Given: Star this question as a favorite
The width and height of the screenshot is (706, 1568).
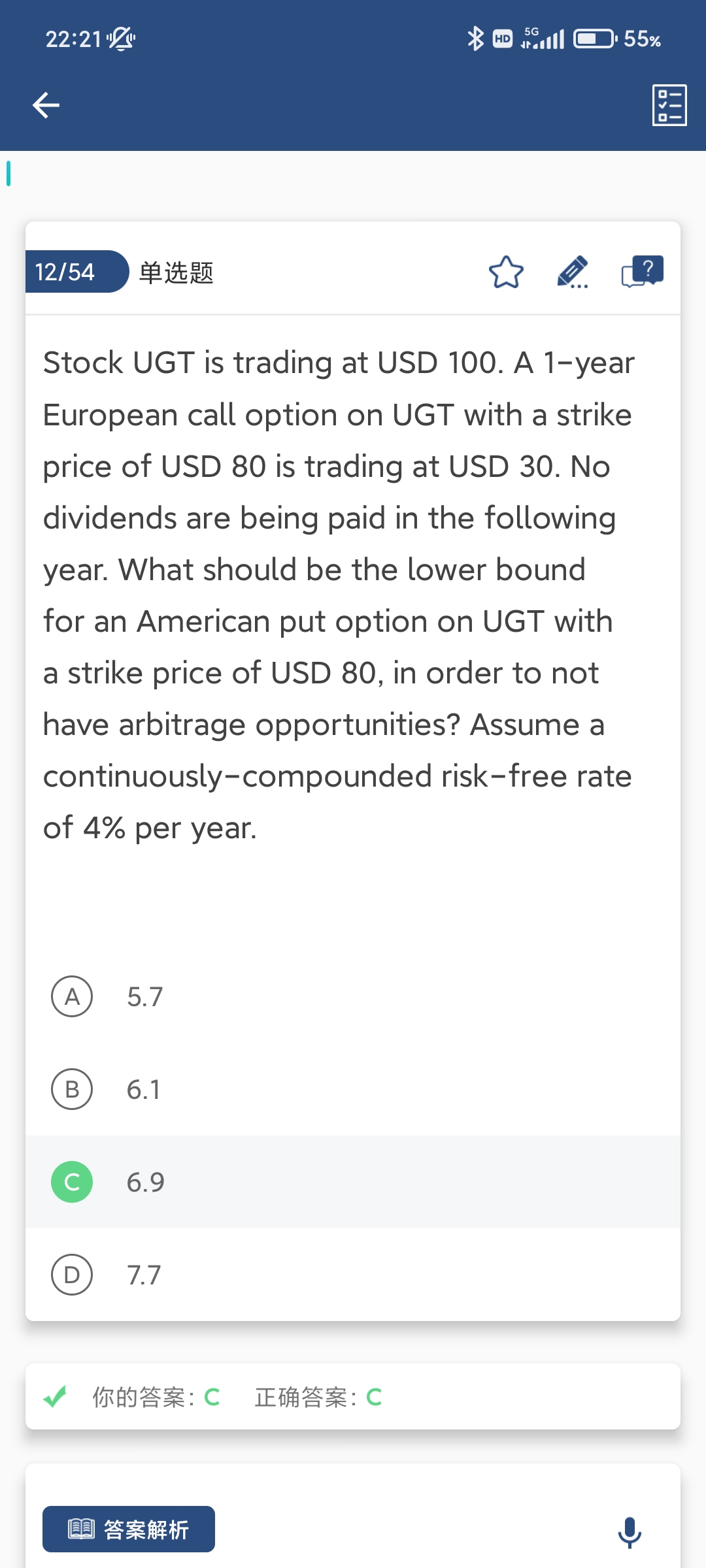Looking at the screenshot, I should coord(506,272).
